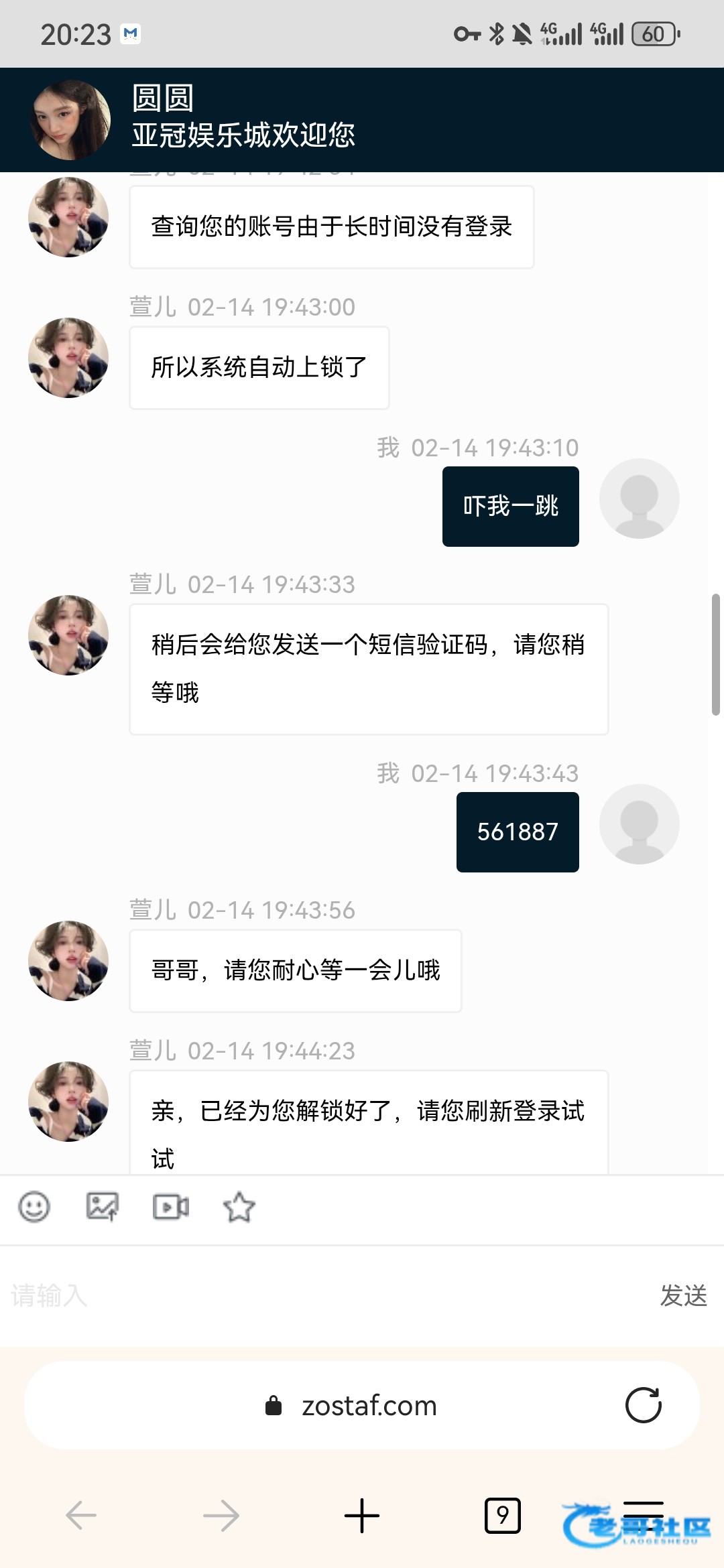Screen dimensions: 724x1568
Task: Open the zostaf.com address bar
Action: (x=369, y=1405)
